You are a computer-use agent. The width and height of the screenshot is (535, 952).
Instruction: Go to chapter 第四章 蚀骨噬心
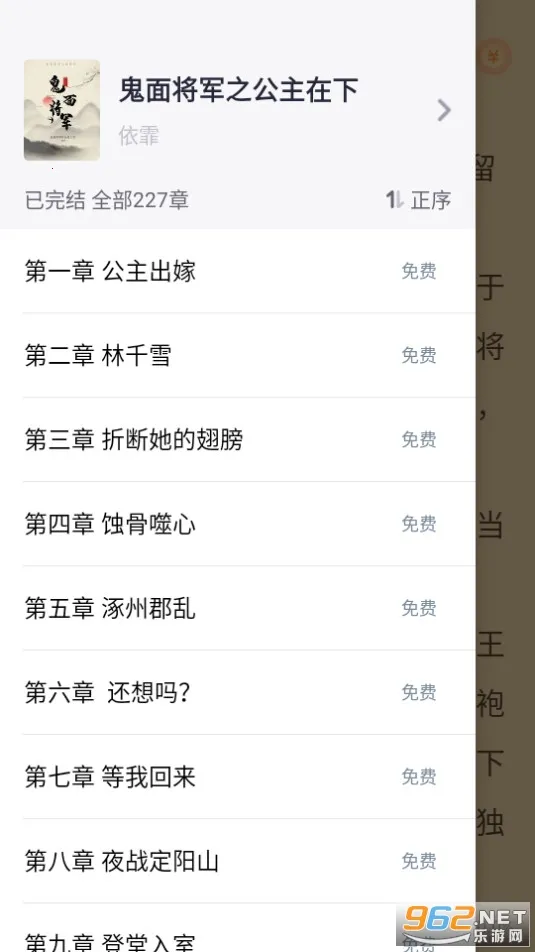(237, 524)
